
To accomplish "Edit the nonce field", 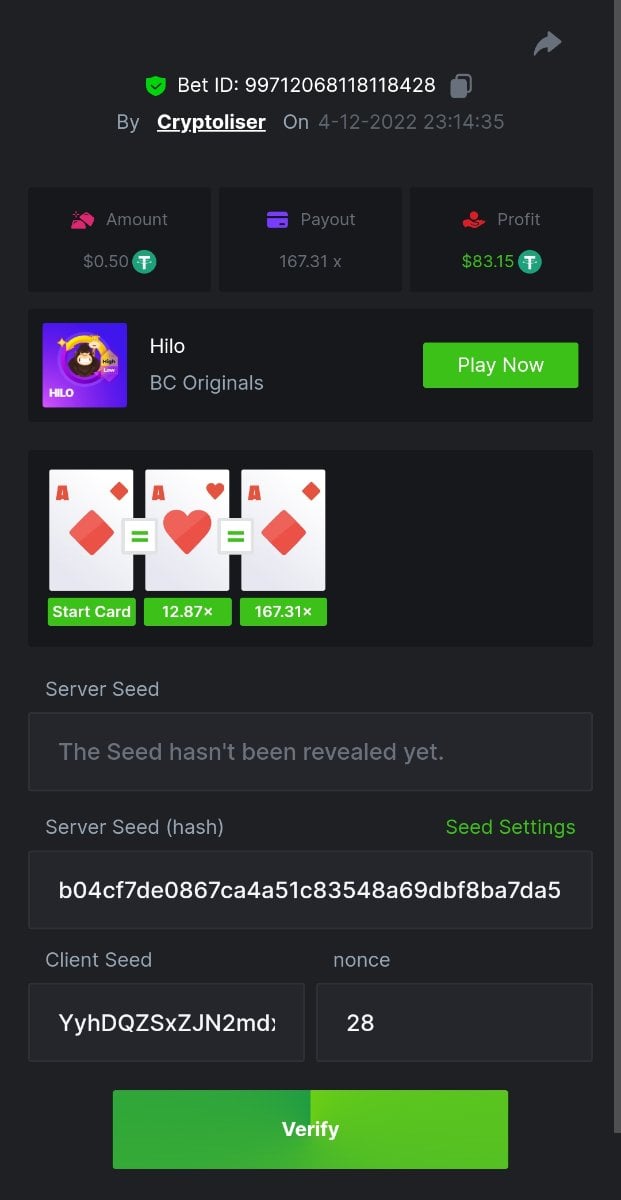I will coord(454,1022).
